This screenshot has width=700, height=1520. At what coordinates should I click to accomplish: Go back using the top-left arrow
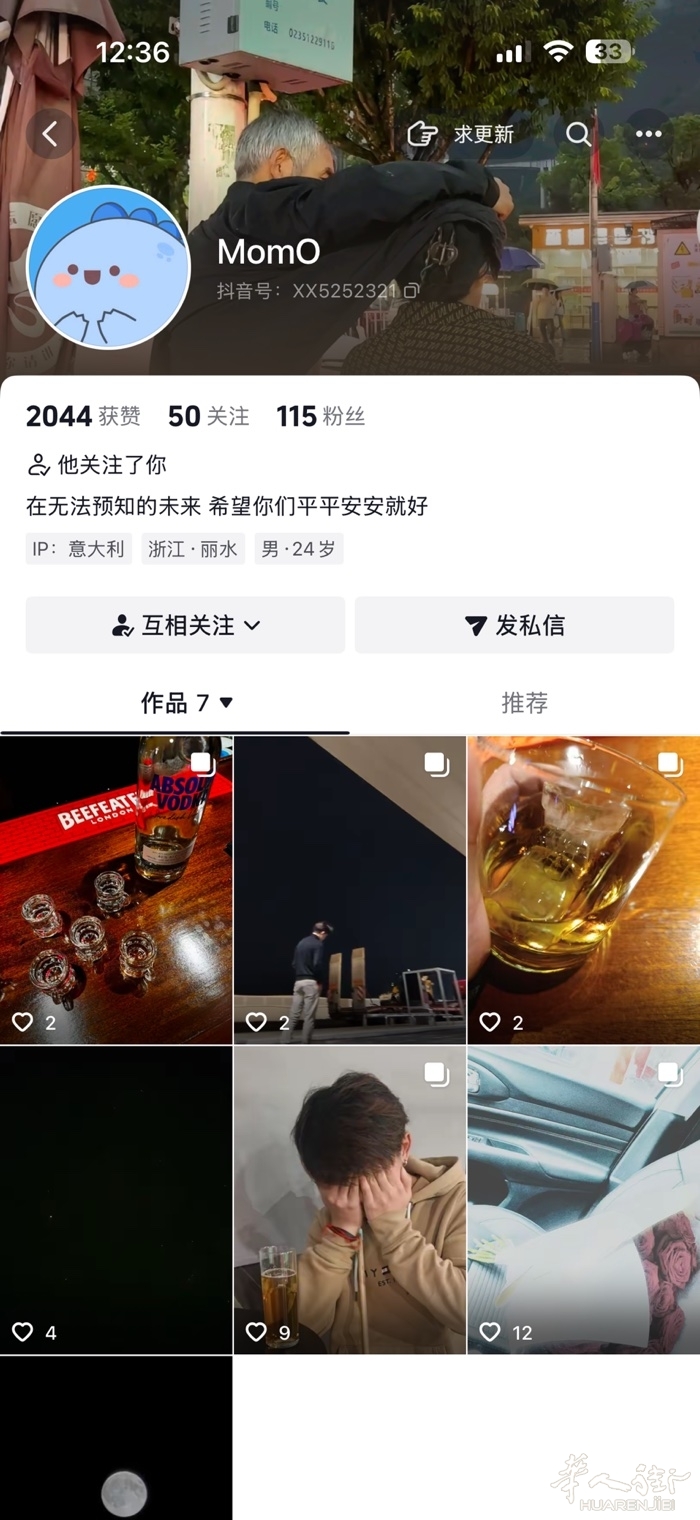click(50, 133)
